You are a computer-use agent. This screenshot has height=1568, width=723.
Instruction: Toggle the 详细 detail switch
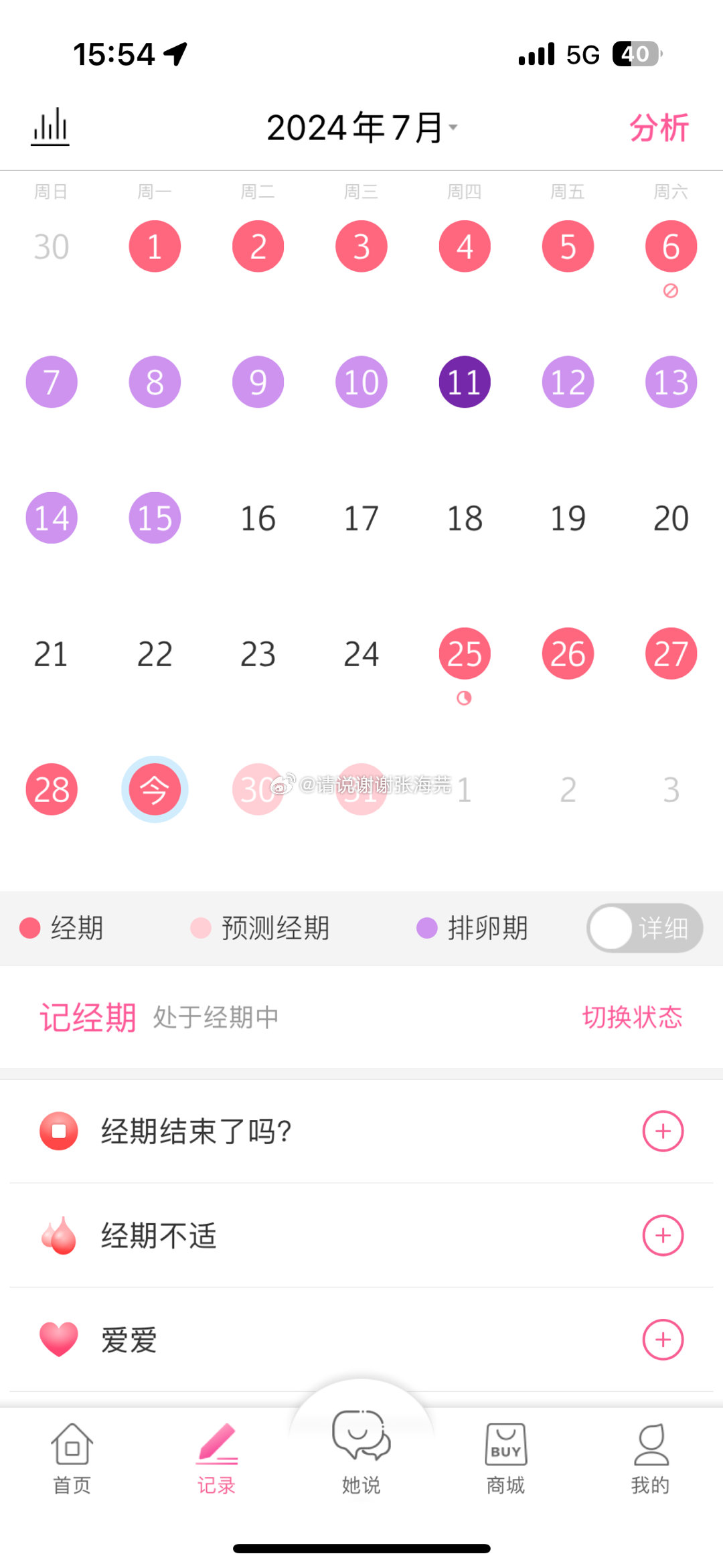644,928
